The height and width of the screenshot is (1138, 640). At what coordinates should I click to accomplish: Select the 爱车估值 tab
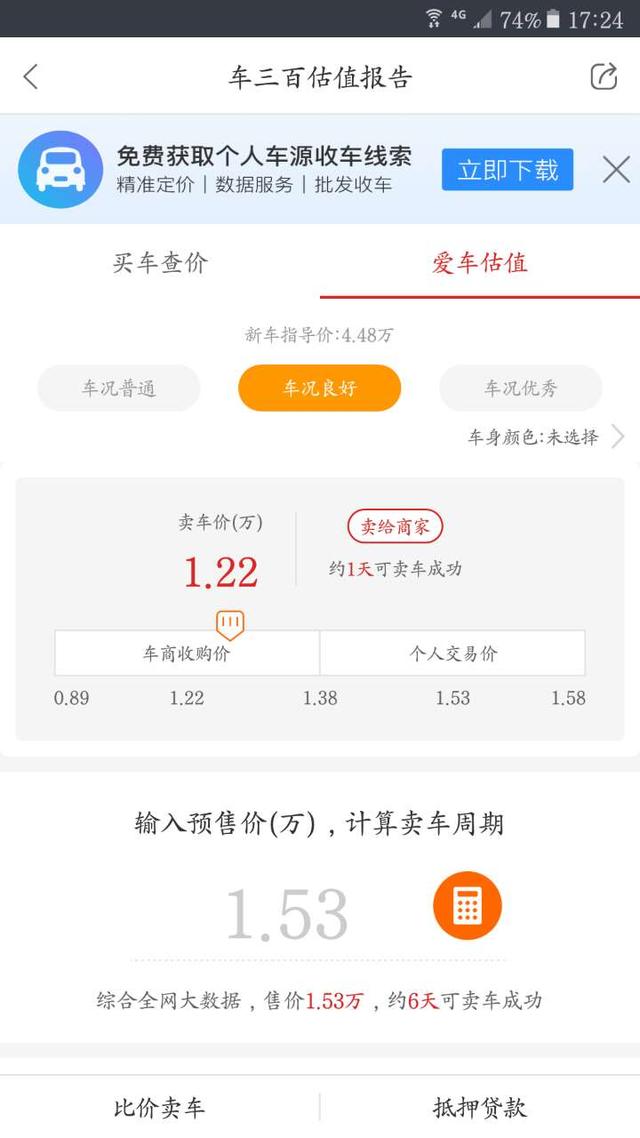[480, 264]
